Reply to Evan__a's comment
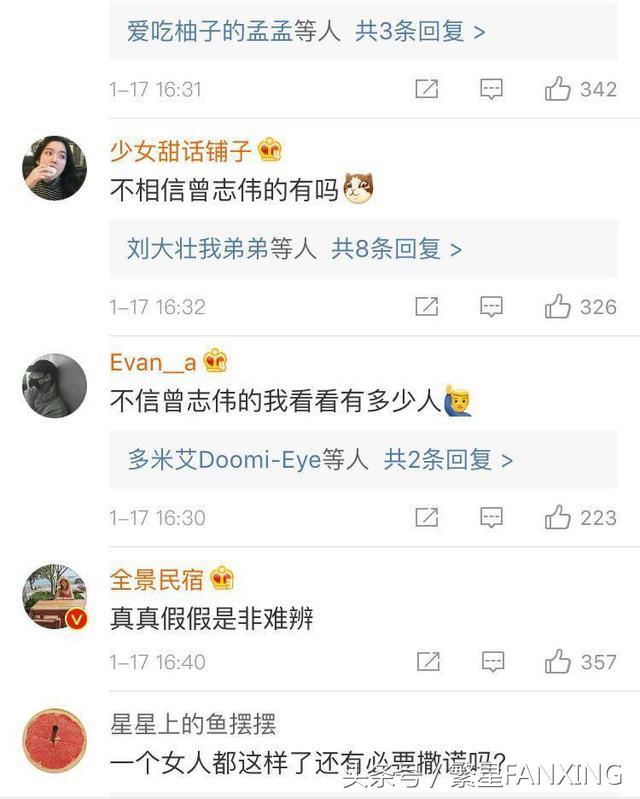Viewport: 640px width, 799px height. point(491,518)
